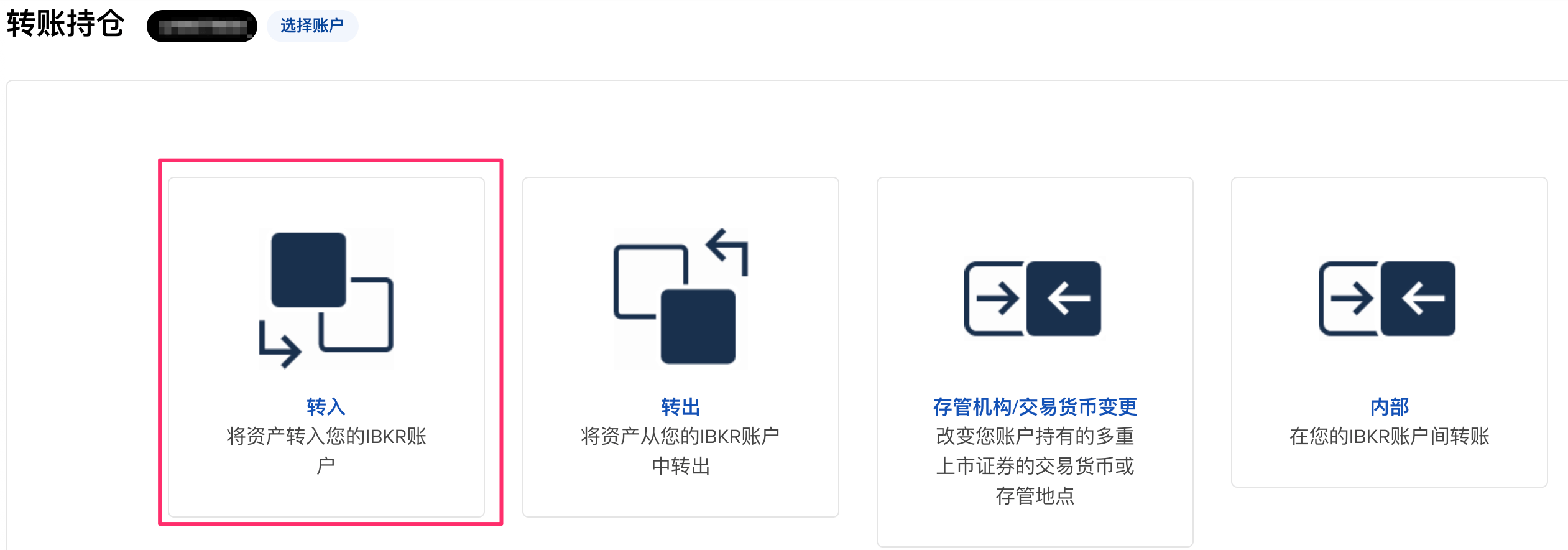
Task: Choose the 内部 internal transfer card
Action: 1389,332
